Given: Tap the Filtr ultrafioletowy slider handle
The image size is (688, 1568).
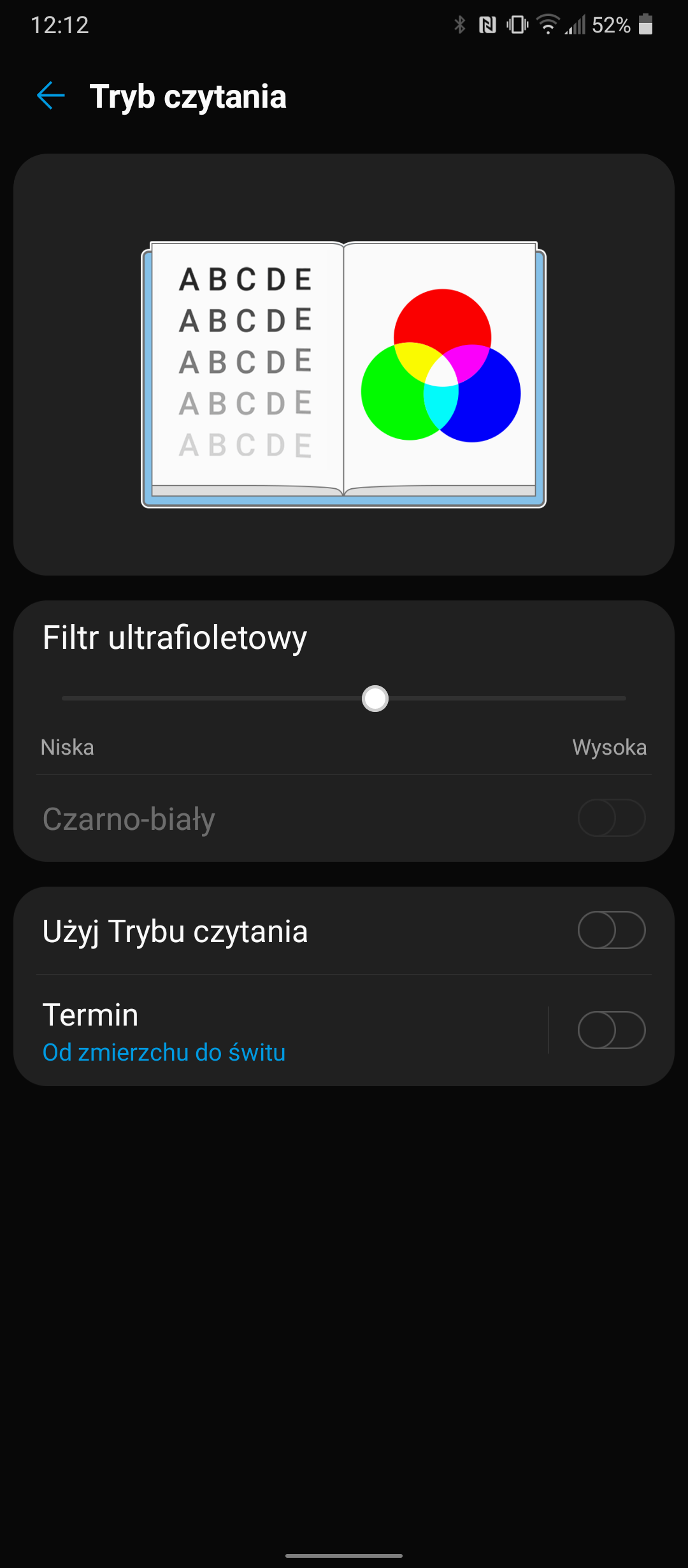Looking at the screenshot, I should (x=375, y=699).
